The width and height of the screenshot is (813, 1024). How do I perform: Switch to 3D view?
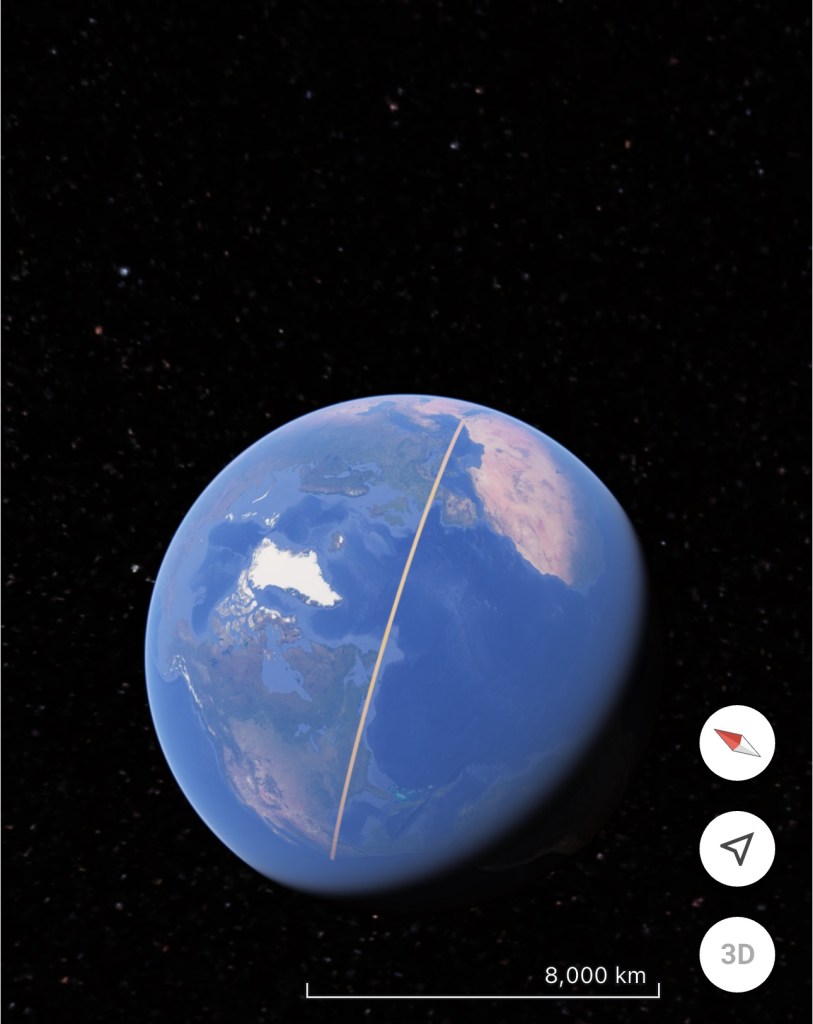tap(737, 953)
